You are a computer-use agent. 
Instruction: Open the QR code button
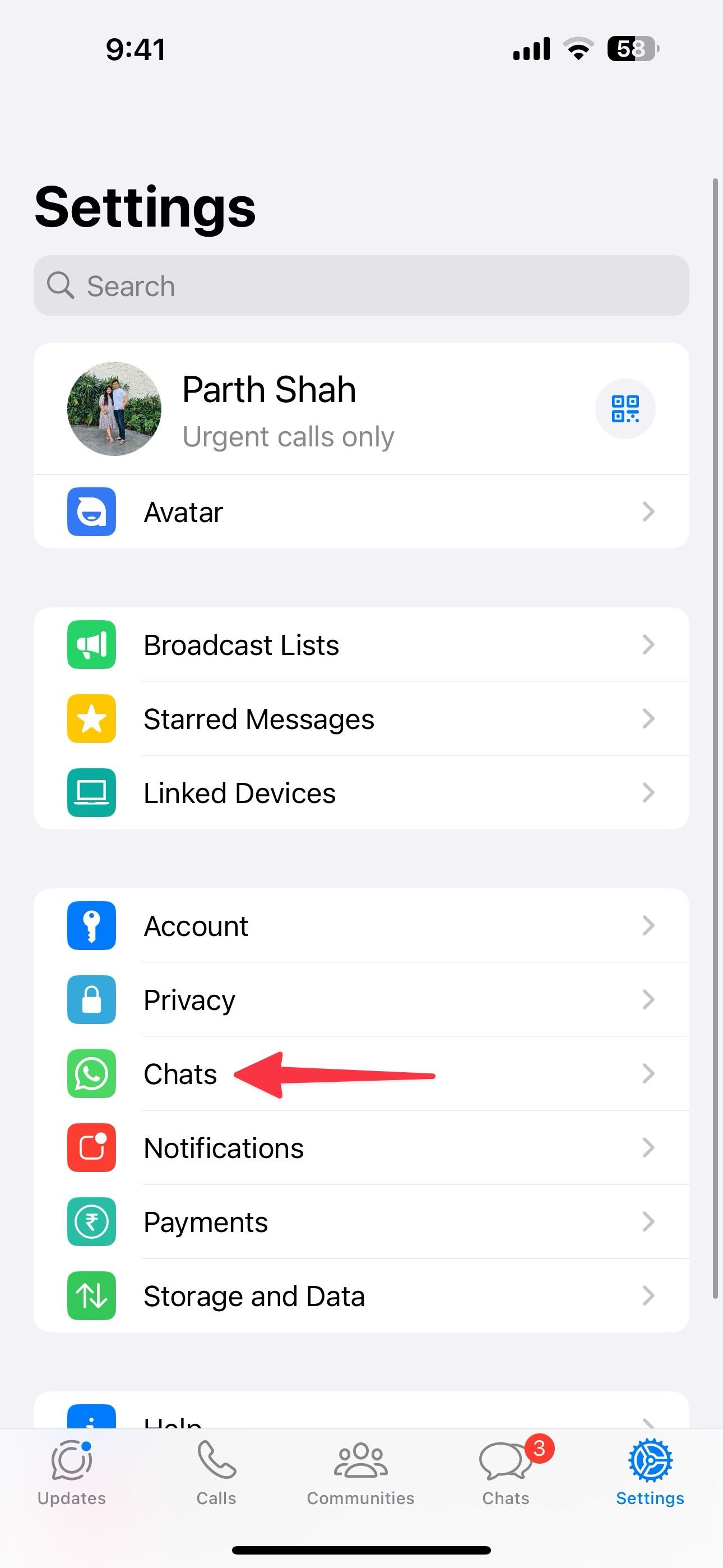click(x=625, y=408)
